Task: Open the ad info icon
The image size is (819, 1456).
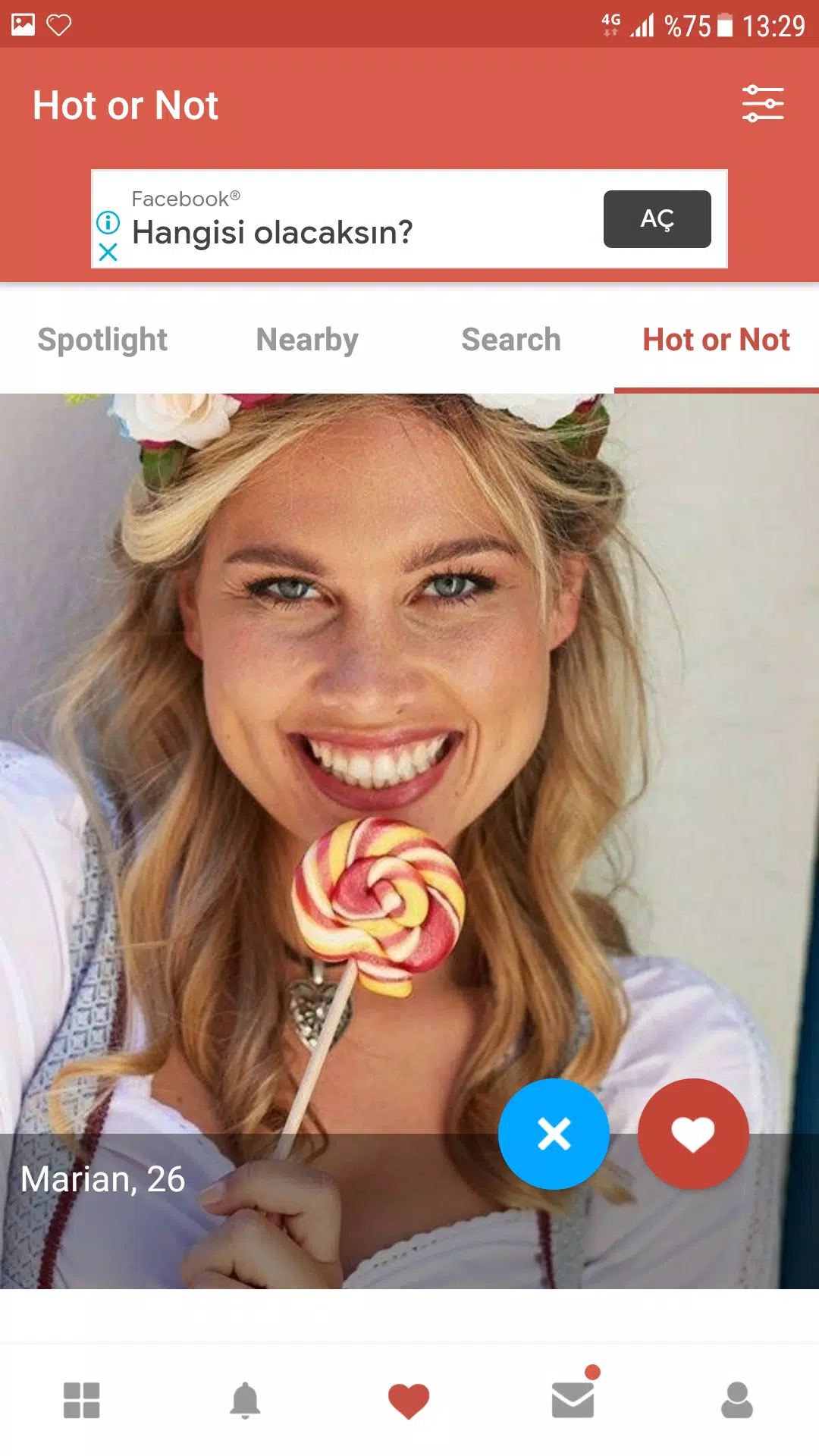Action: pos(108,222)
